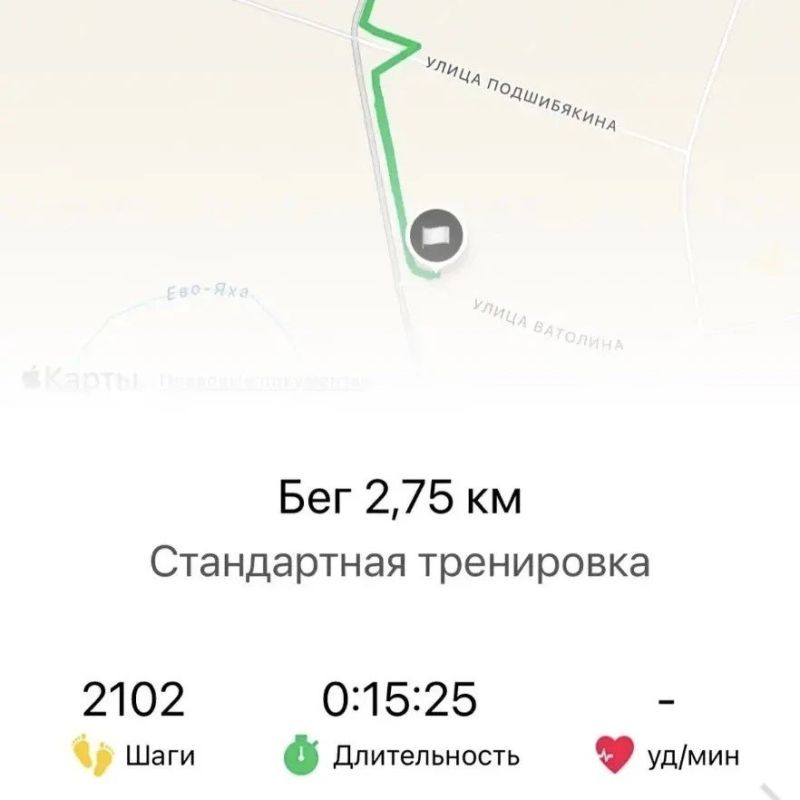Tap the finish flag marker on the map

[x=437, y=236]
